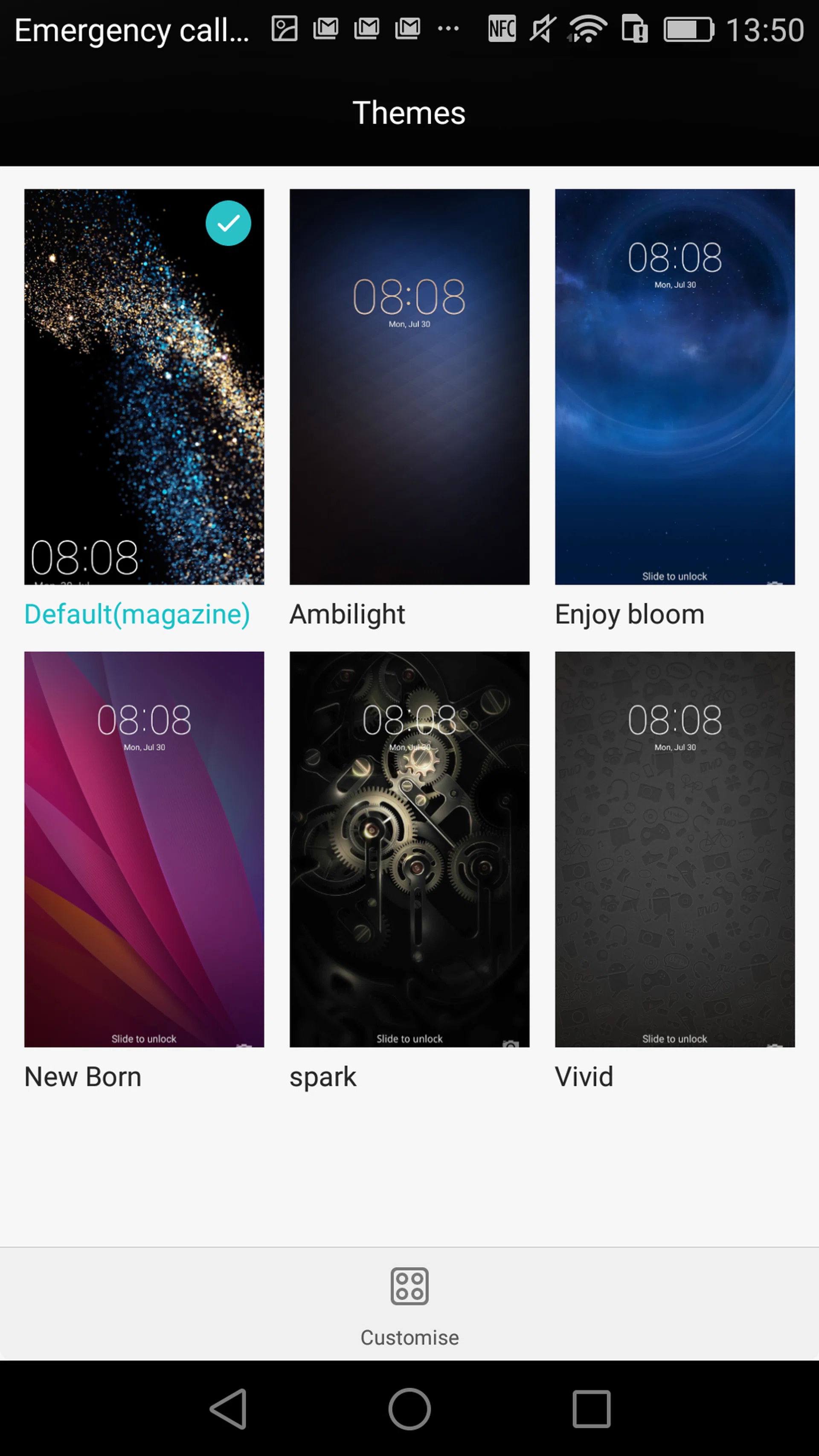Tap the Customise button
The image size is (819, 1456).
click(409, 1306)
